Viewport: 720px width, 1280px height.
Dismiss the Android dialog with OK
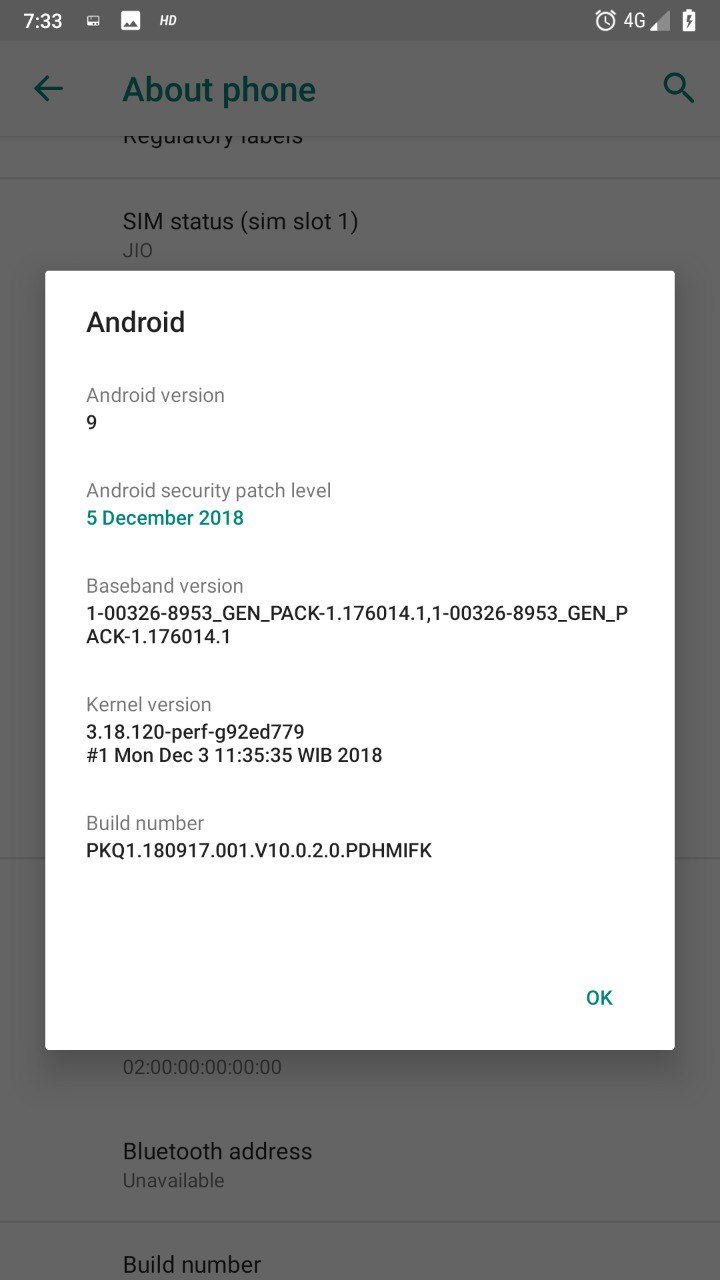point(599,998)
